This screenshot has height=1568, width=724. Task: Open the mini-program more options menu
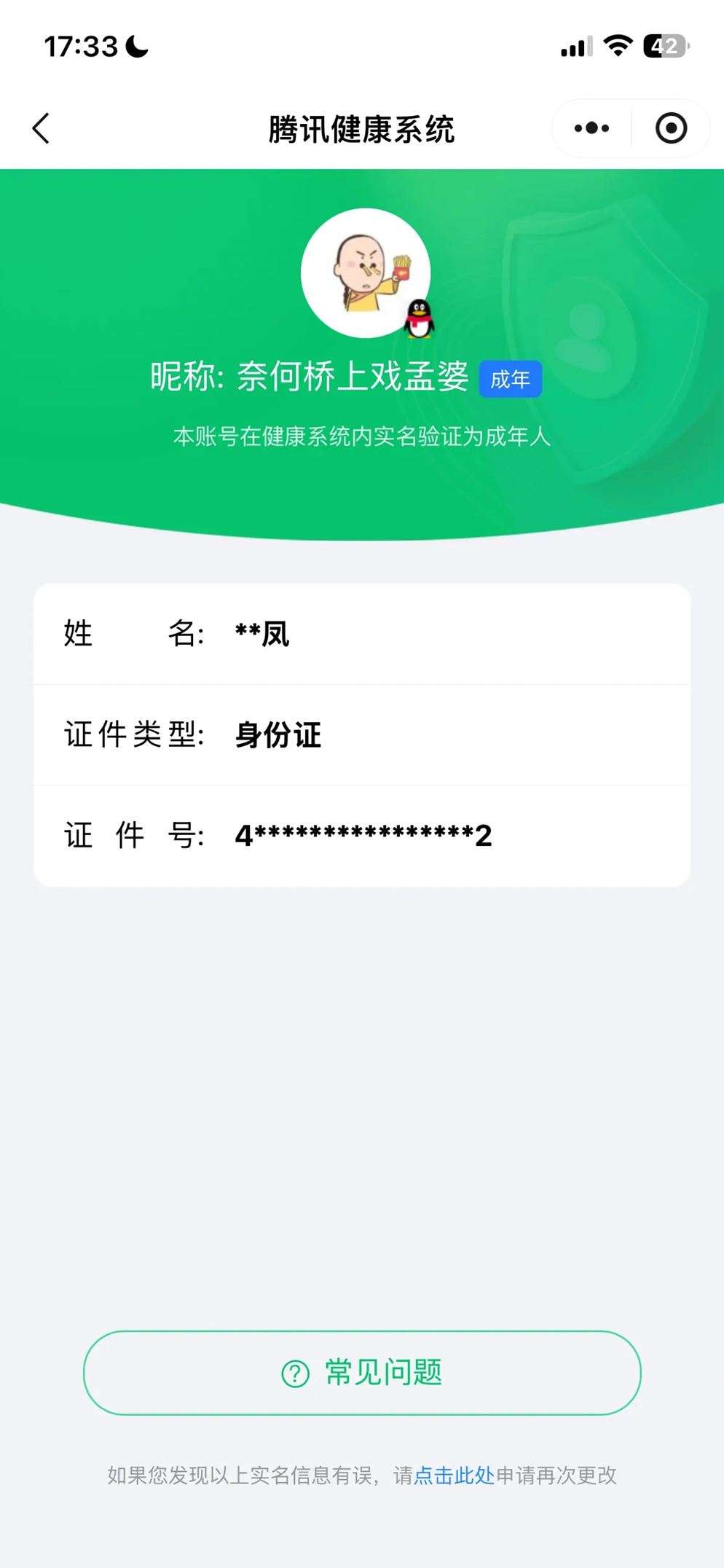coord(591,128)
